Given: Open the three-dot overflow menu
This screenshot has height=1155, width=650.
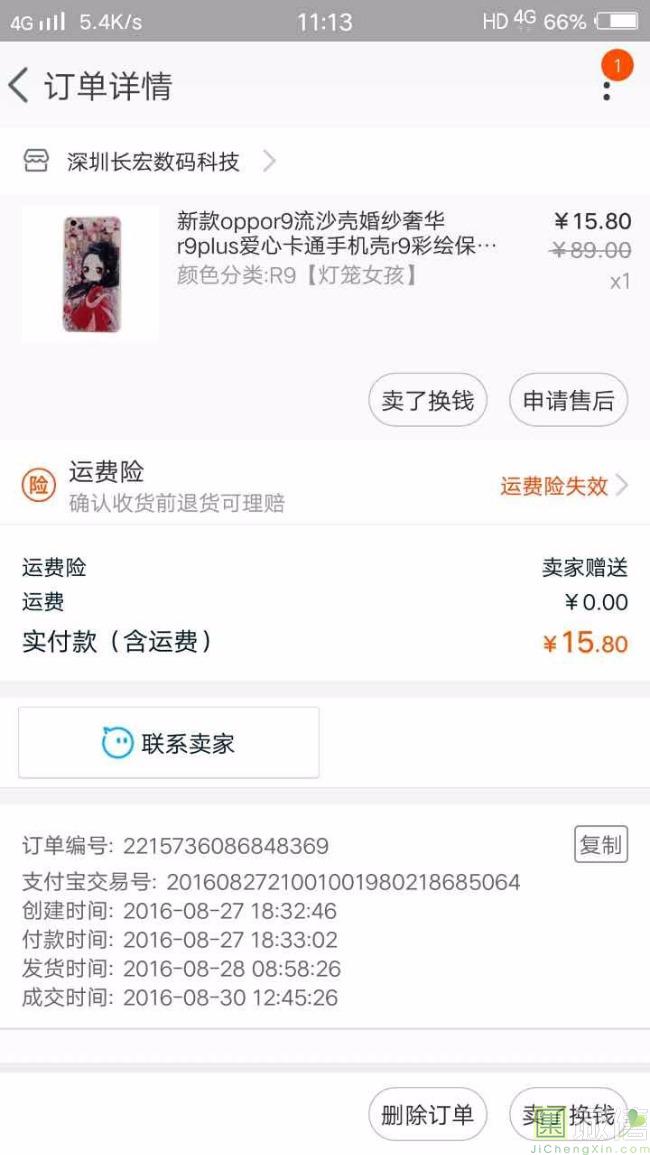Looking at the screenshot, I should (x=607, y=87).
